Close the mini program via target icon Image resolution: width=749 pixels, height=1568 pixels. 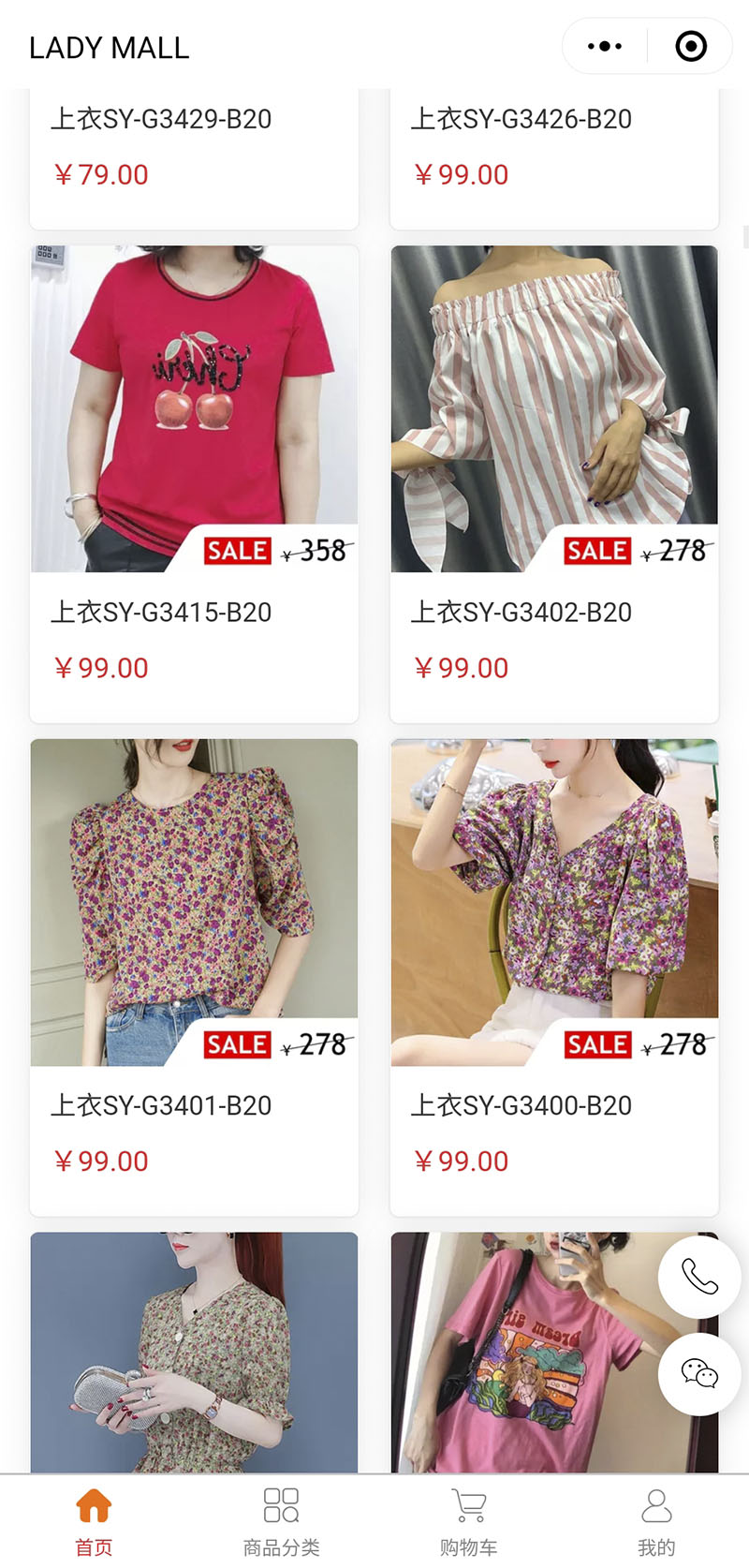click(x=691, y=46)
